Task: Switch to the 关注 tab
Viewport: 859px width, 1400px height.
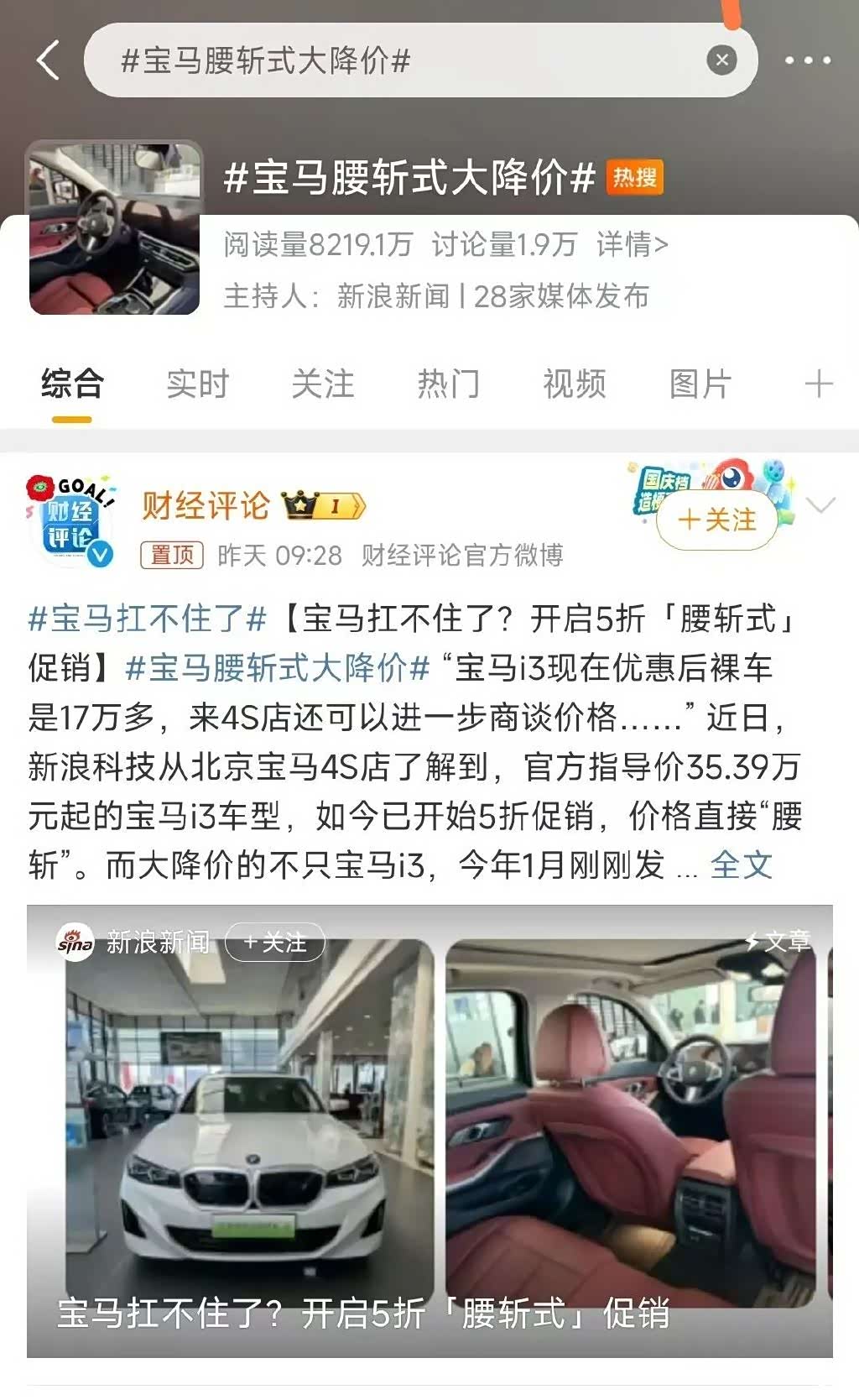Action: point(323,384)
